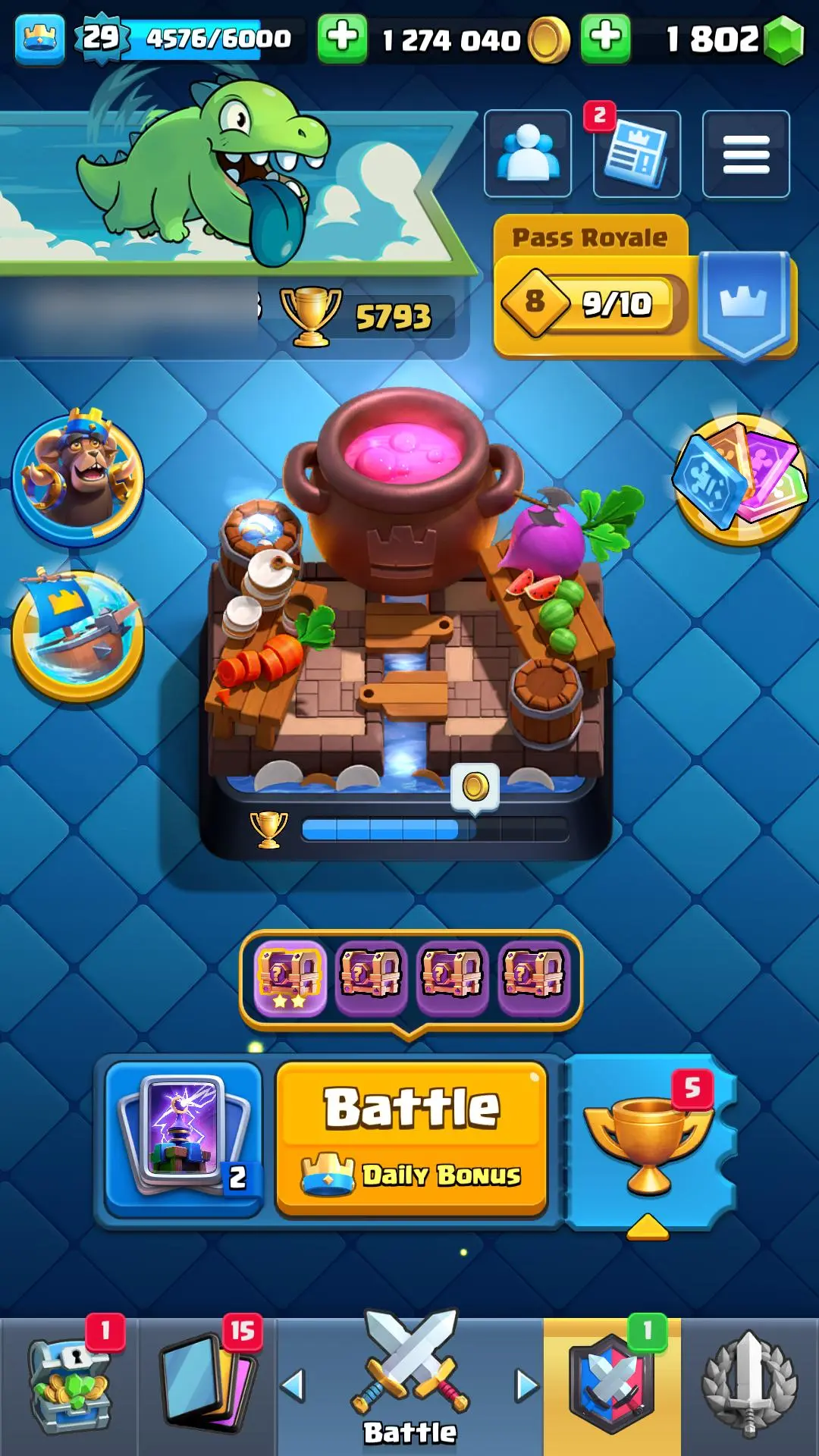The width and height of the screenshot is (819, 1456).
Task: Open the clan boat event badge
Action: click(x=77, y=635)
